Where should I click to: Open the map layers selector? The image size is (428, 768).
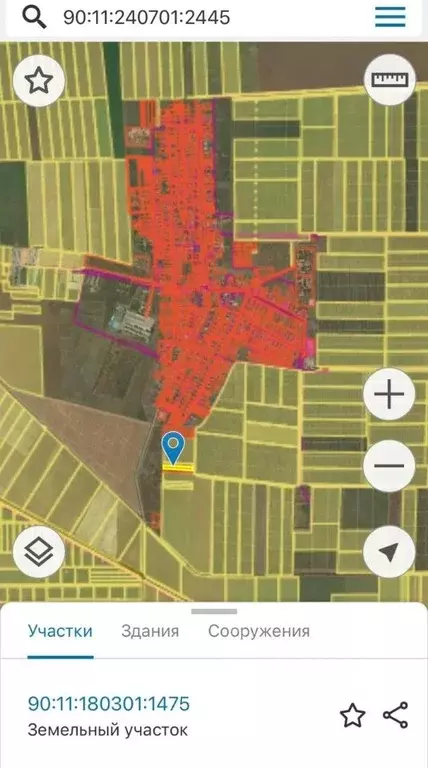pyautogui.click(x=39, y=552)
